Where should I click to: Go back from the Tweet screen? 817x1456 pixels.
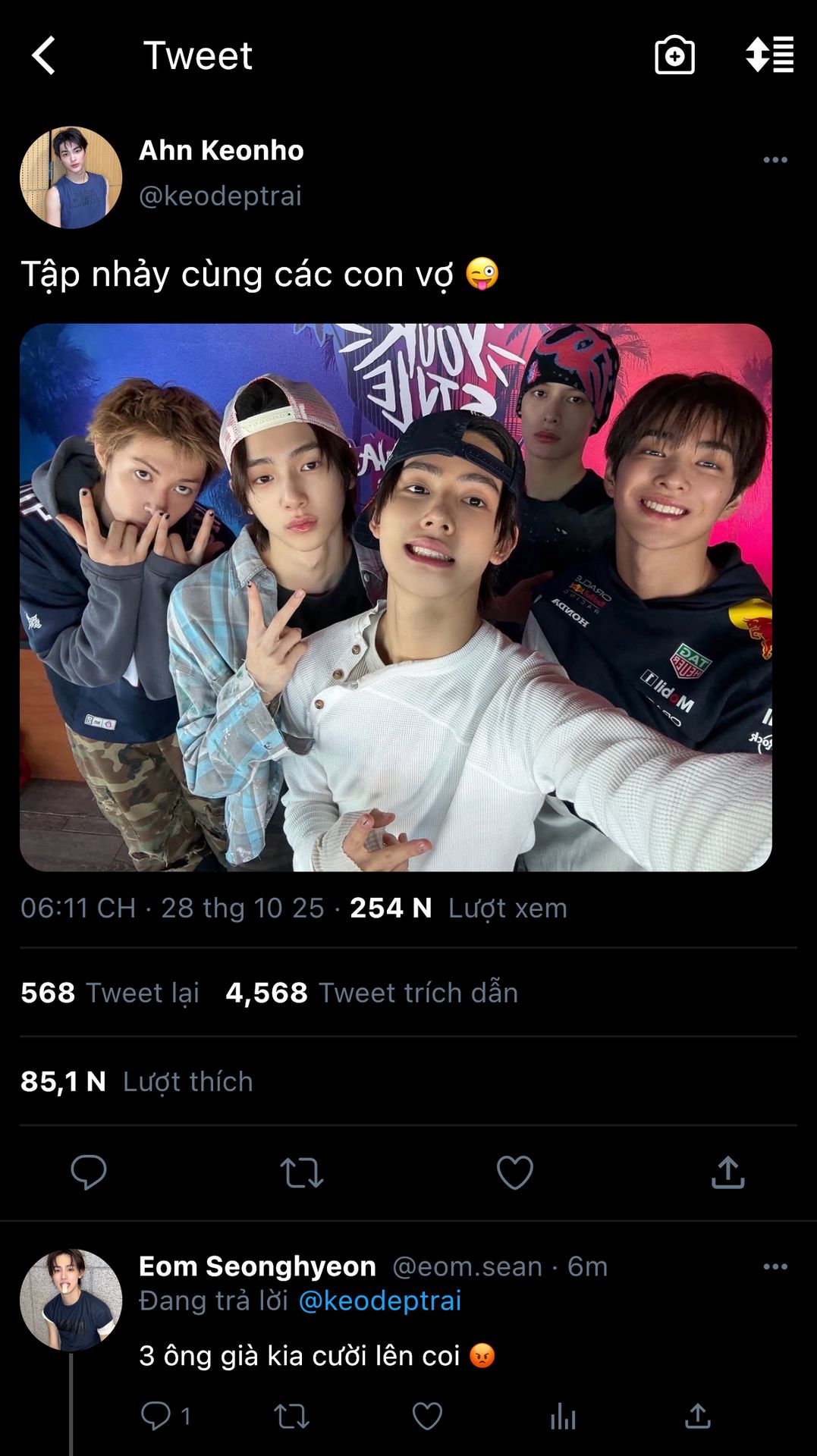click(43, 55)
